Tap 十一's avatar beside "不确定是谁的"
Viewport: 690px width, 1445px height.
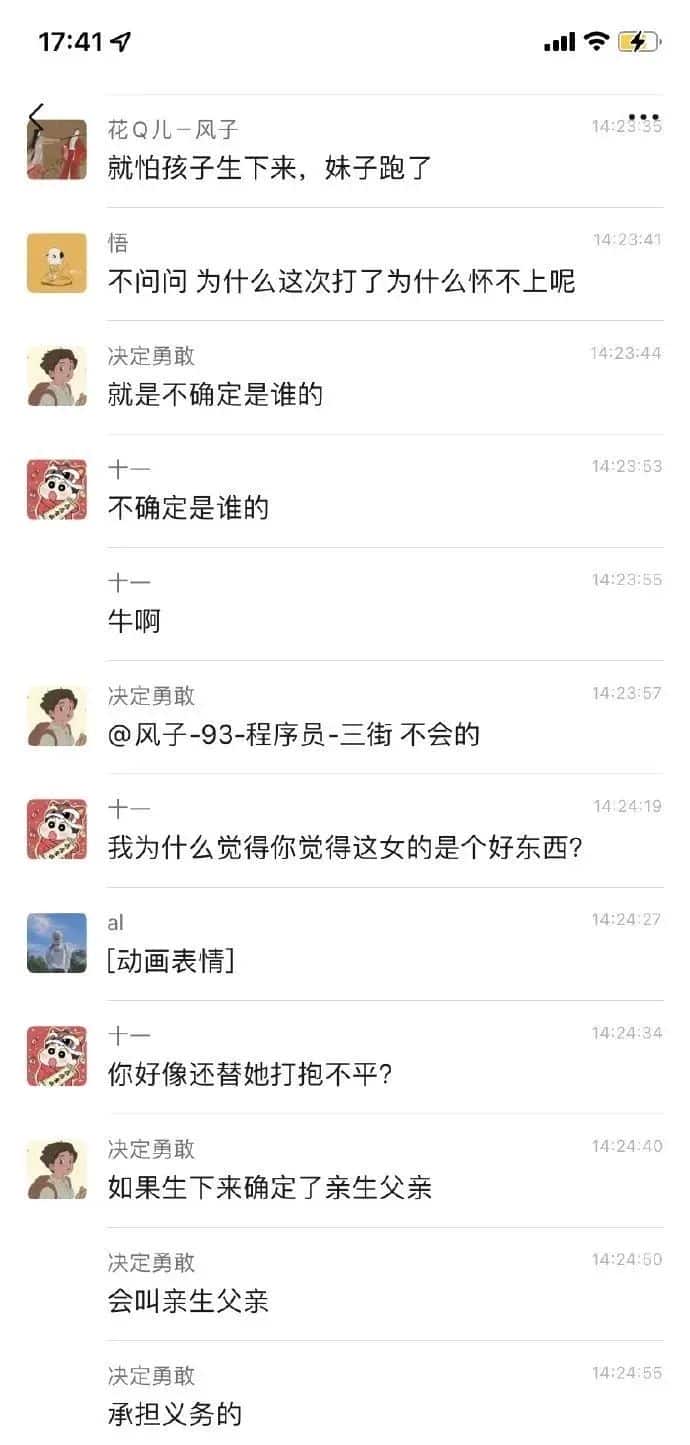pos(56,490)
